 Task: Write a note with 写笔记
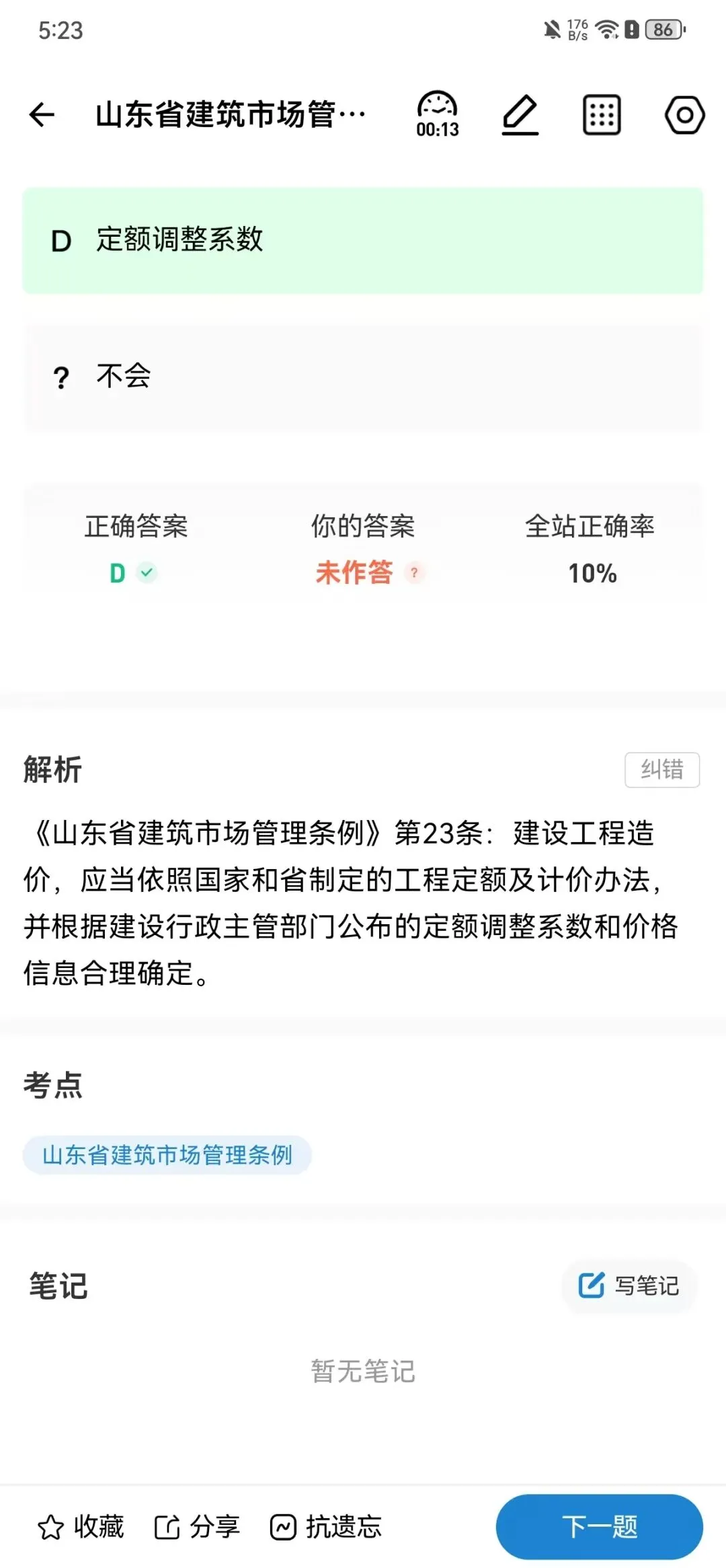tap(629, 1285)
